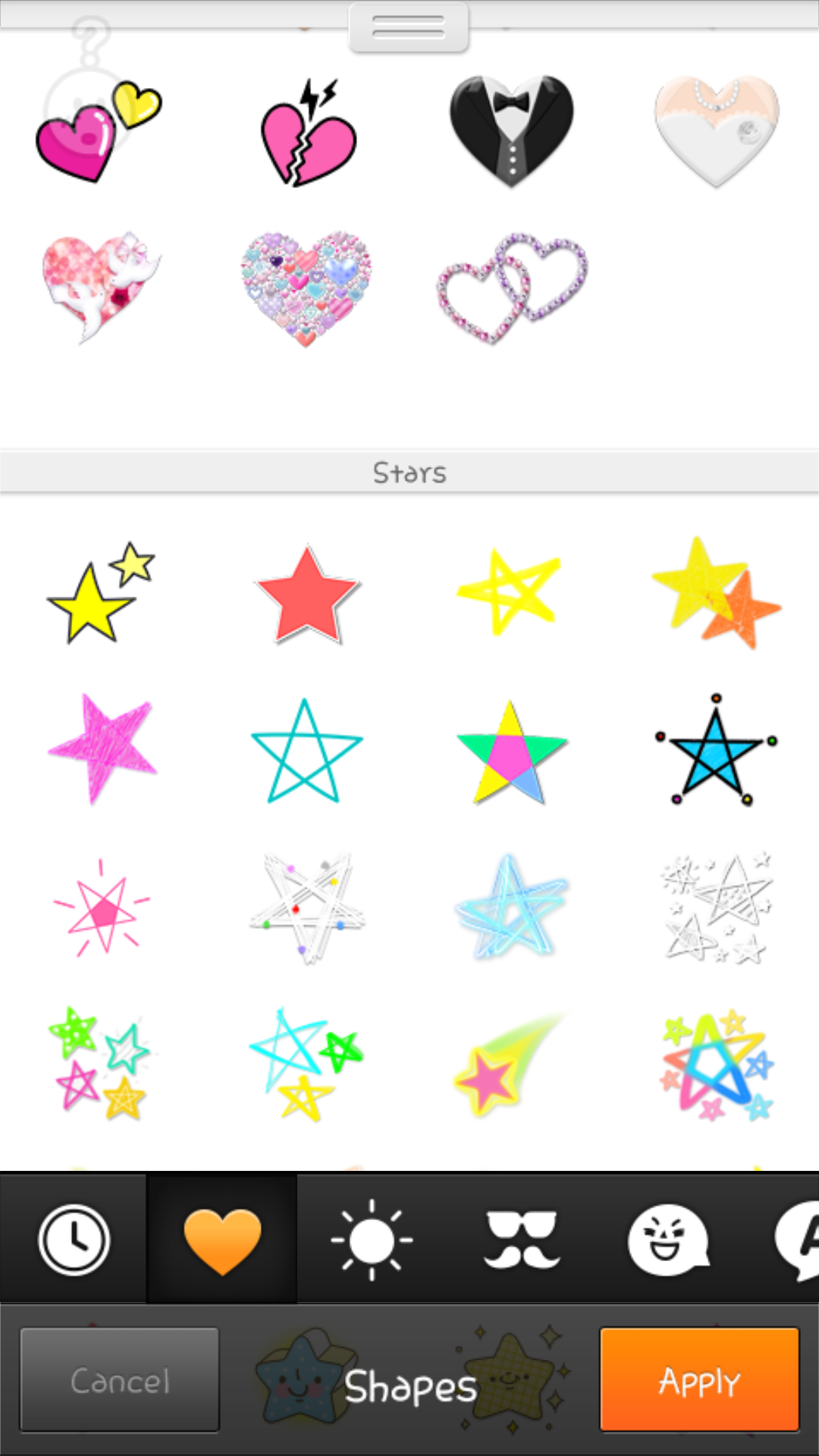Choose the black tuxedo heart sticker
The width and height of the screenshot is (819, 1456).
pyautogui.click(x=512, y=131)
